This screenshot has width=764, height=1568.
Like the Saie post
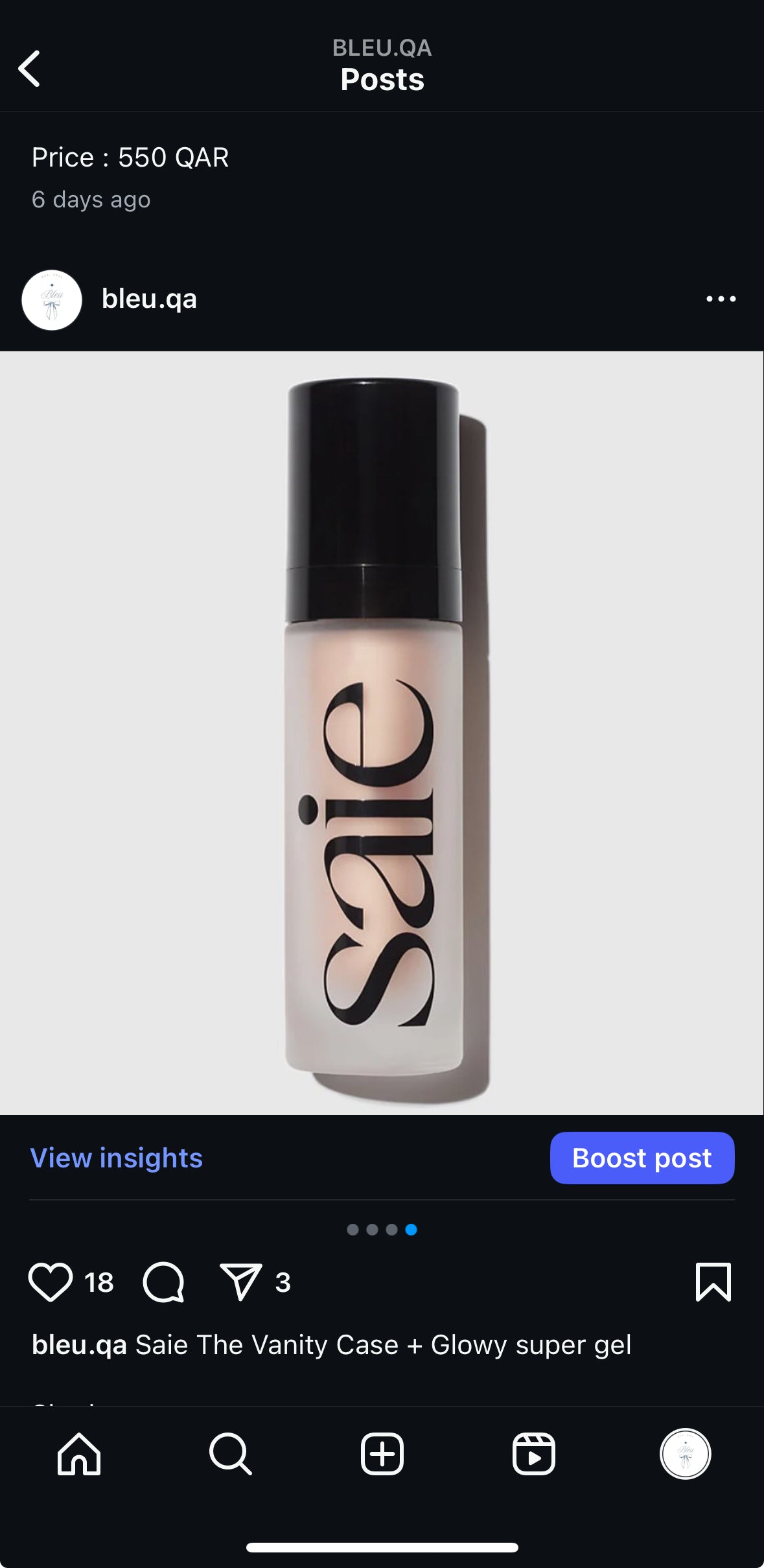pyautogui.click(x=51, y=1281)
